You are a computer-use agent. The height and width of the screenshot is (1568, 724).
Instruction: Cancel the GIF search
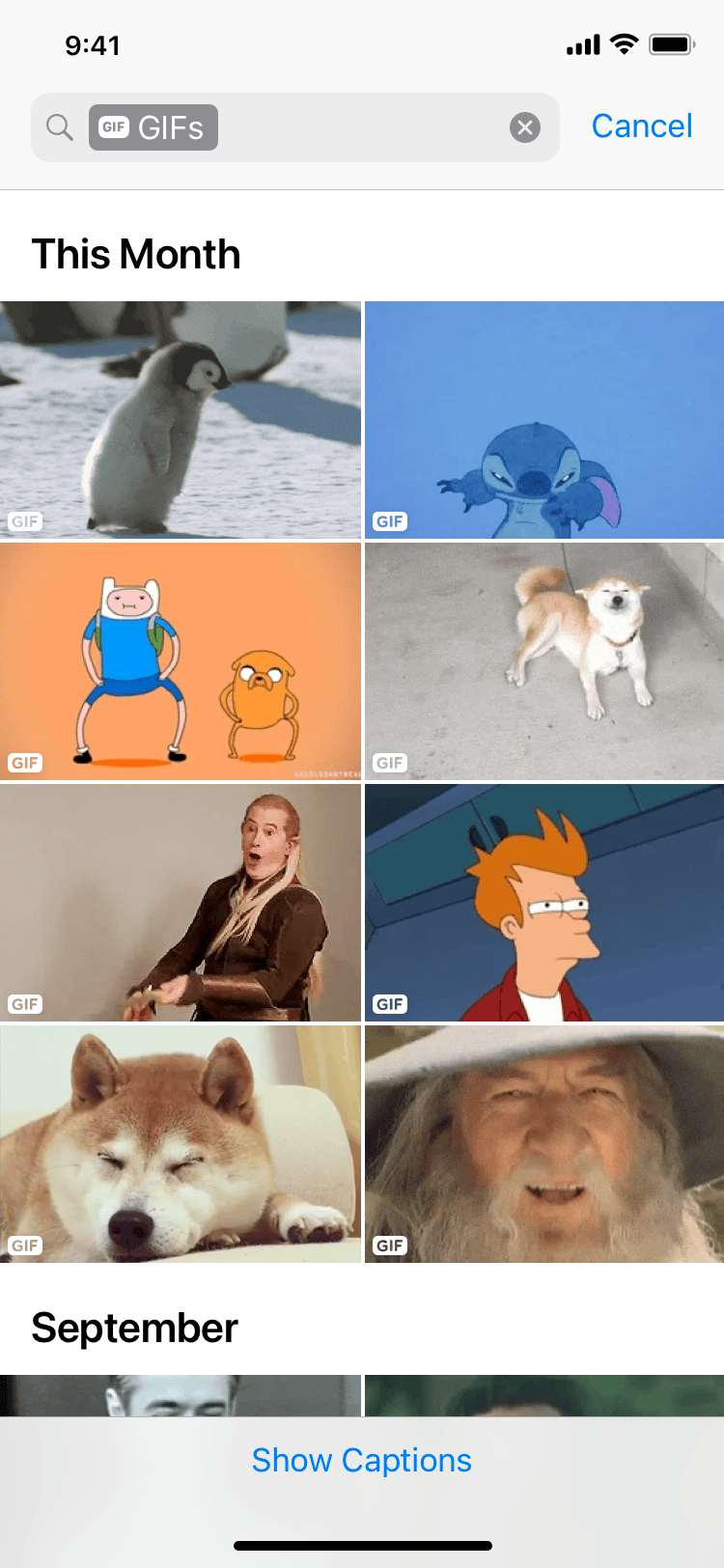(641, 126)
